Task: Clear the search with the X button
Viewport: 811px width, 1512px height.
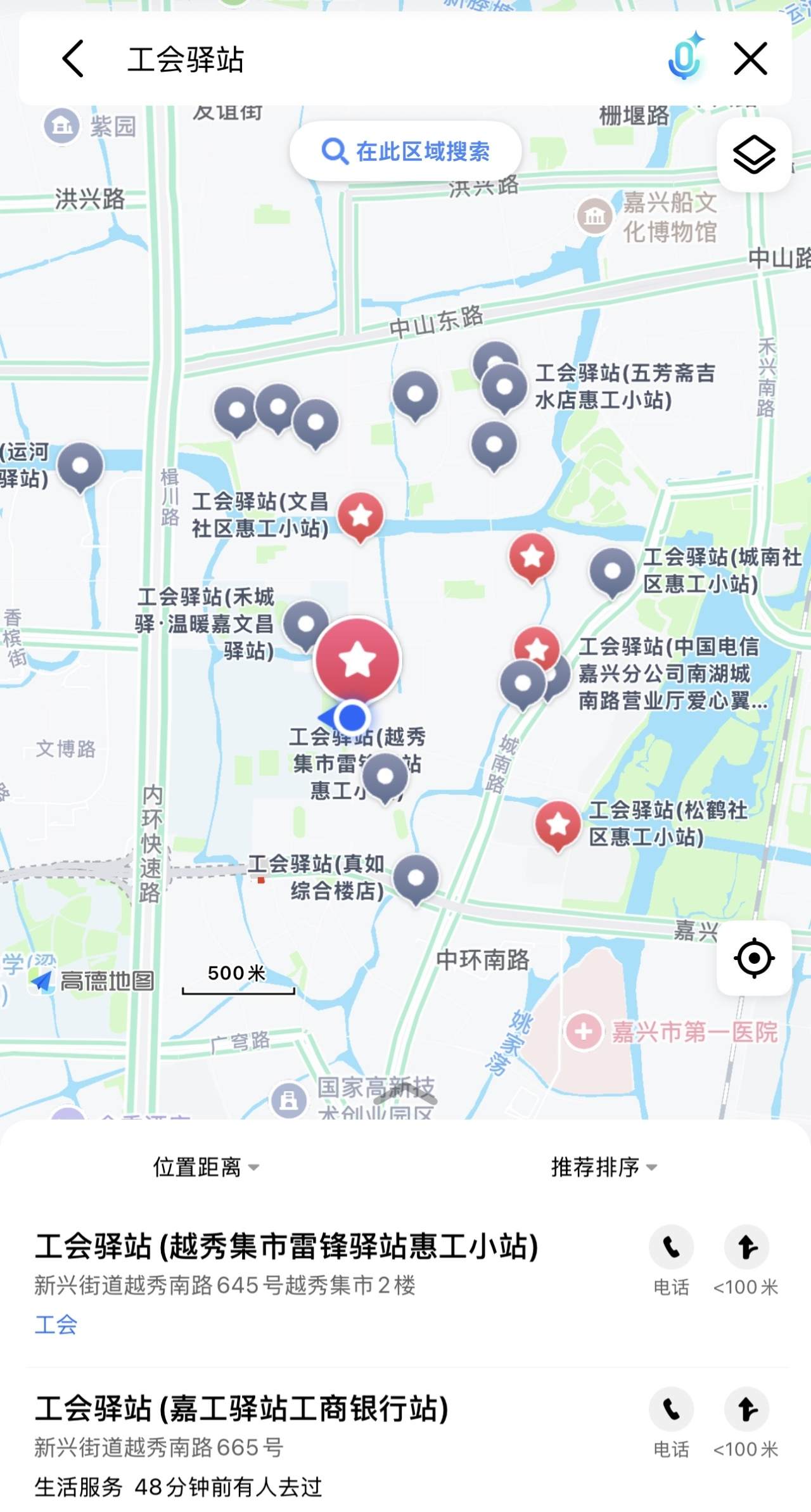Action: point(751,59)
